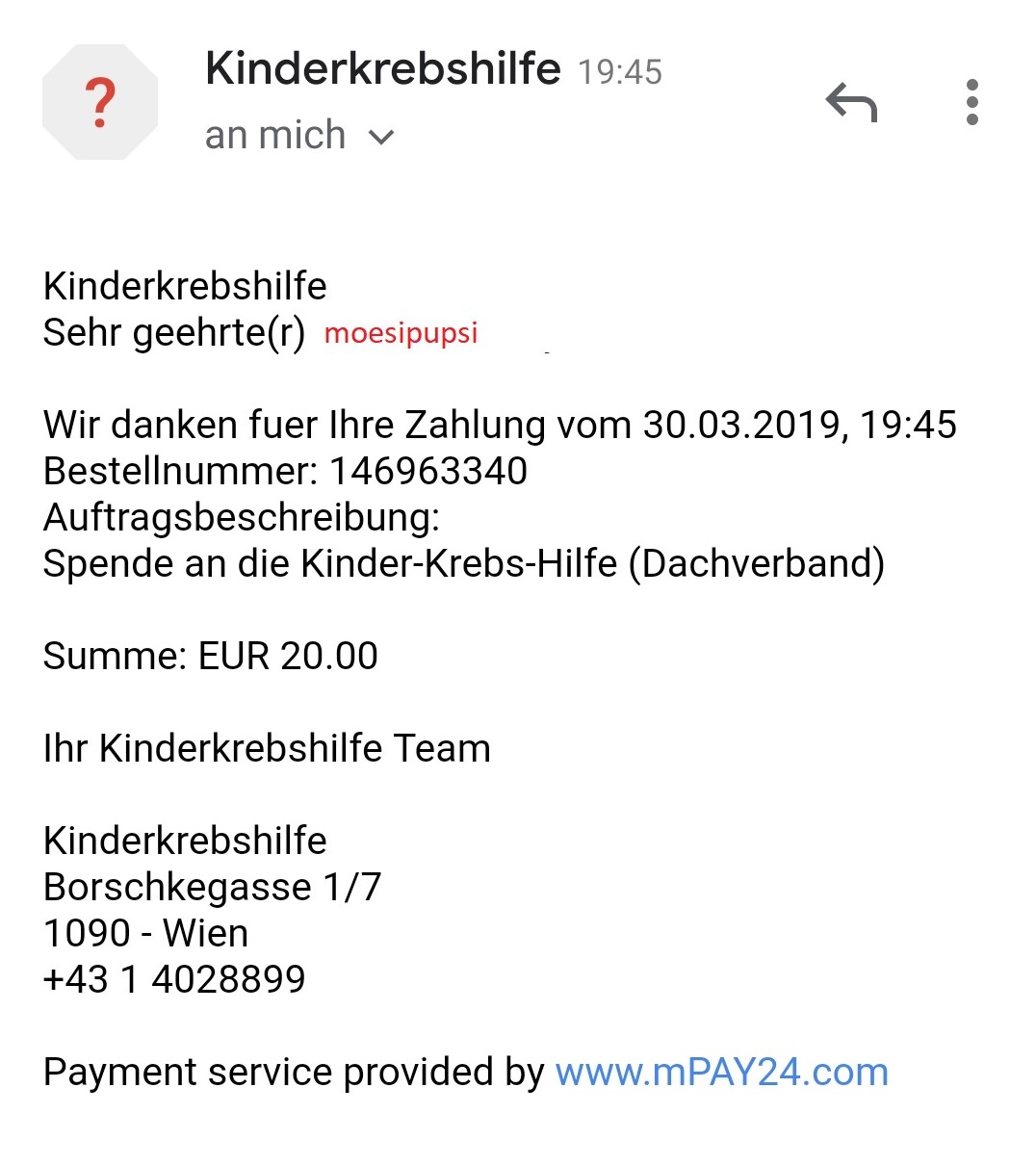Viewport: 1036px width, 1166px height.
Task: Tap the sender avatar with question mark
Action: (x=100, y=102)
